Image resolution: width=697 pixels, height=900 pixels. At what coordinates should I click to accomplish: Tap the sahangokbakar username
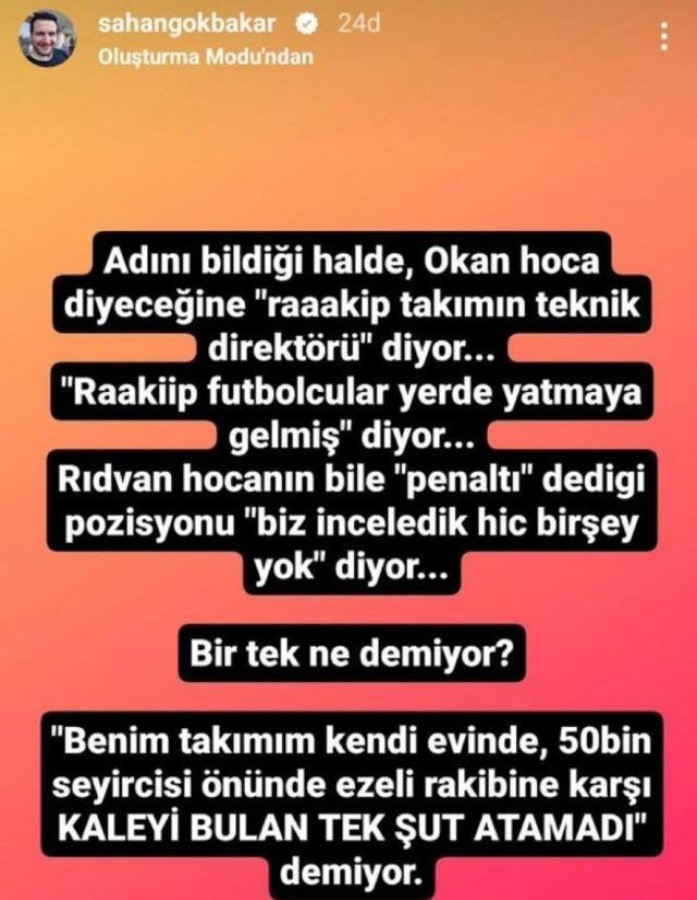(x=166, y=25)
